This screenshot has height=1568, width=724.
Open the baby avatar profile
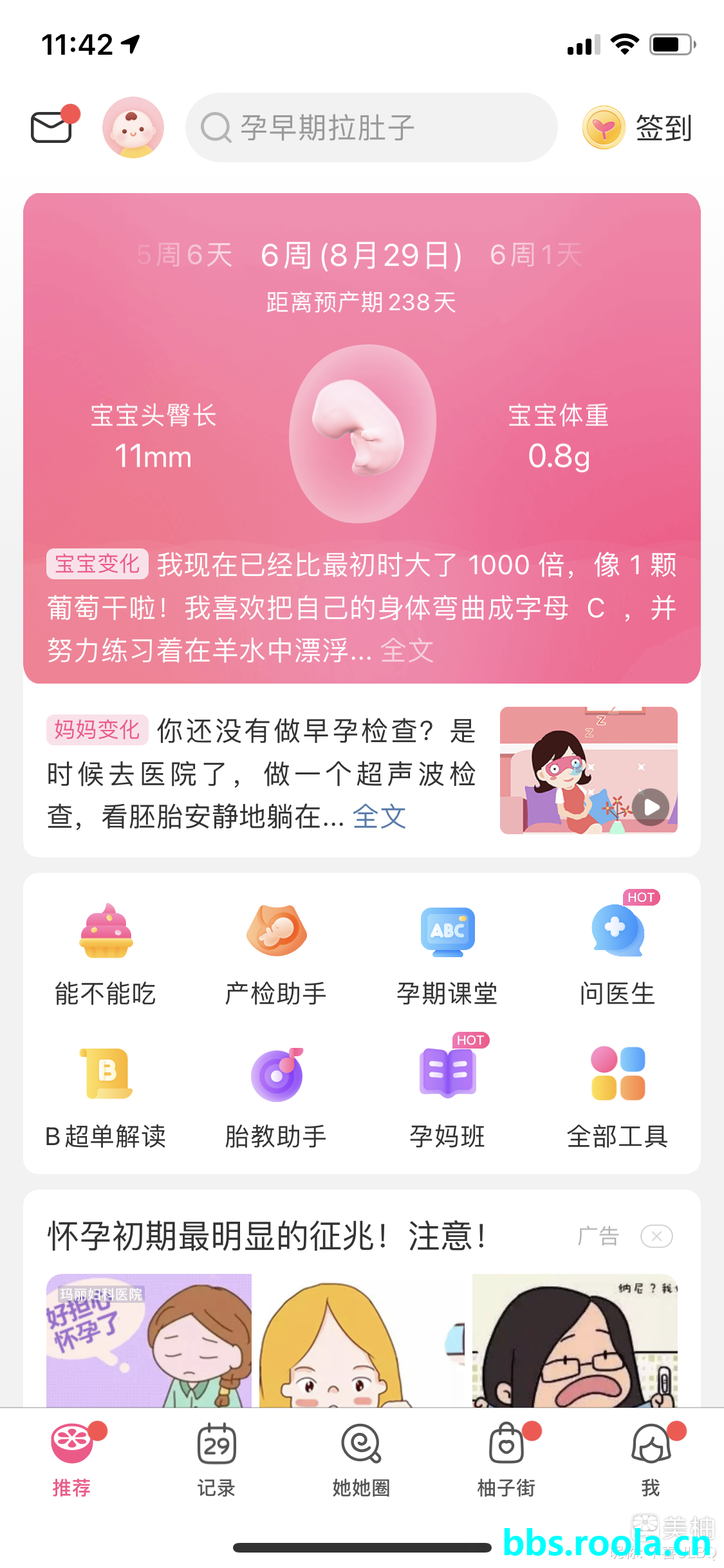133,127
